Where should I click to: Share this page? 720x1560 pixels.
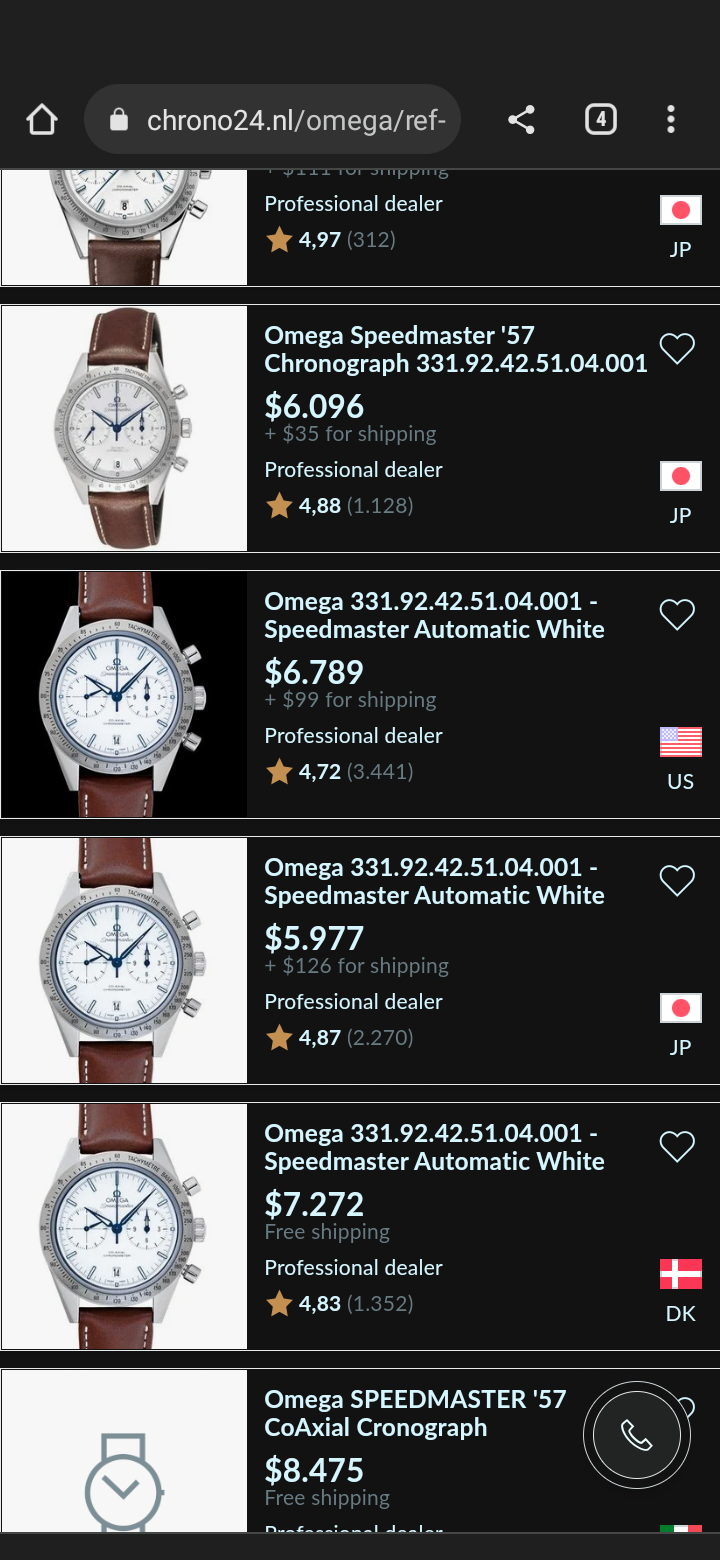click(x=521, y=121)
